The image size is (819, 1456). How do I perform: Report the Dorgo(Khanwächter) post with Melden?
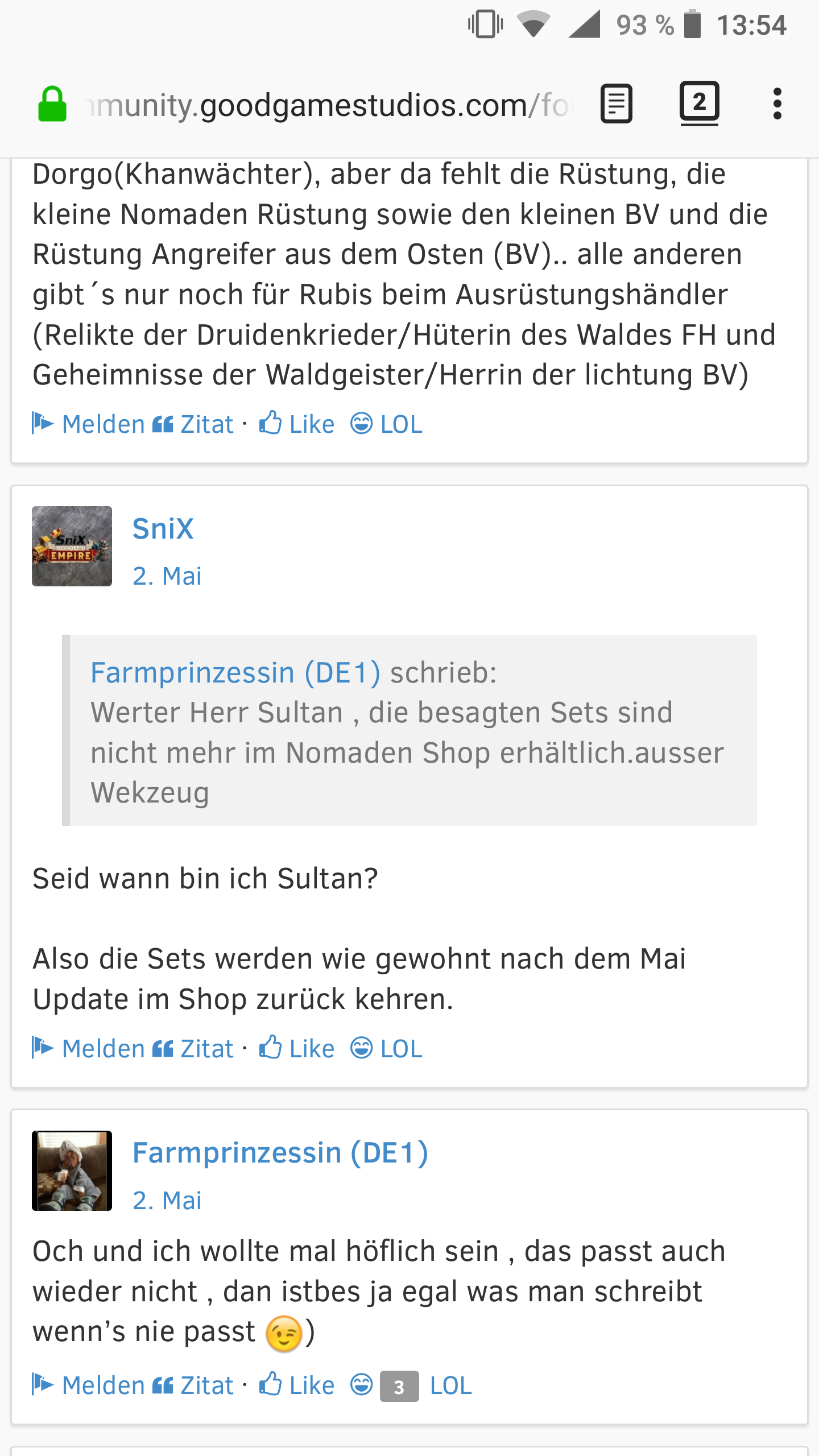click(x=89, y=424)
